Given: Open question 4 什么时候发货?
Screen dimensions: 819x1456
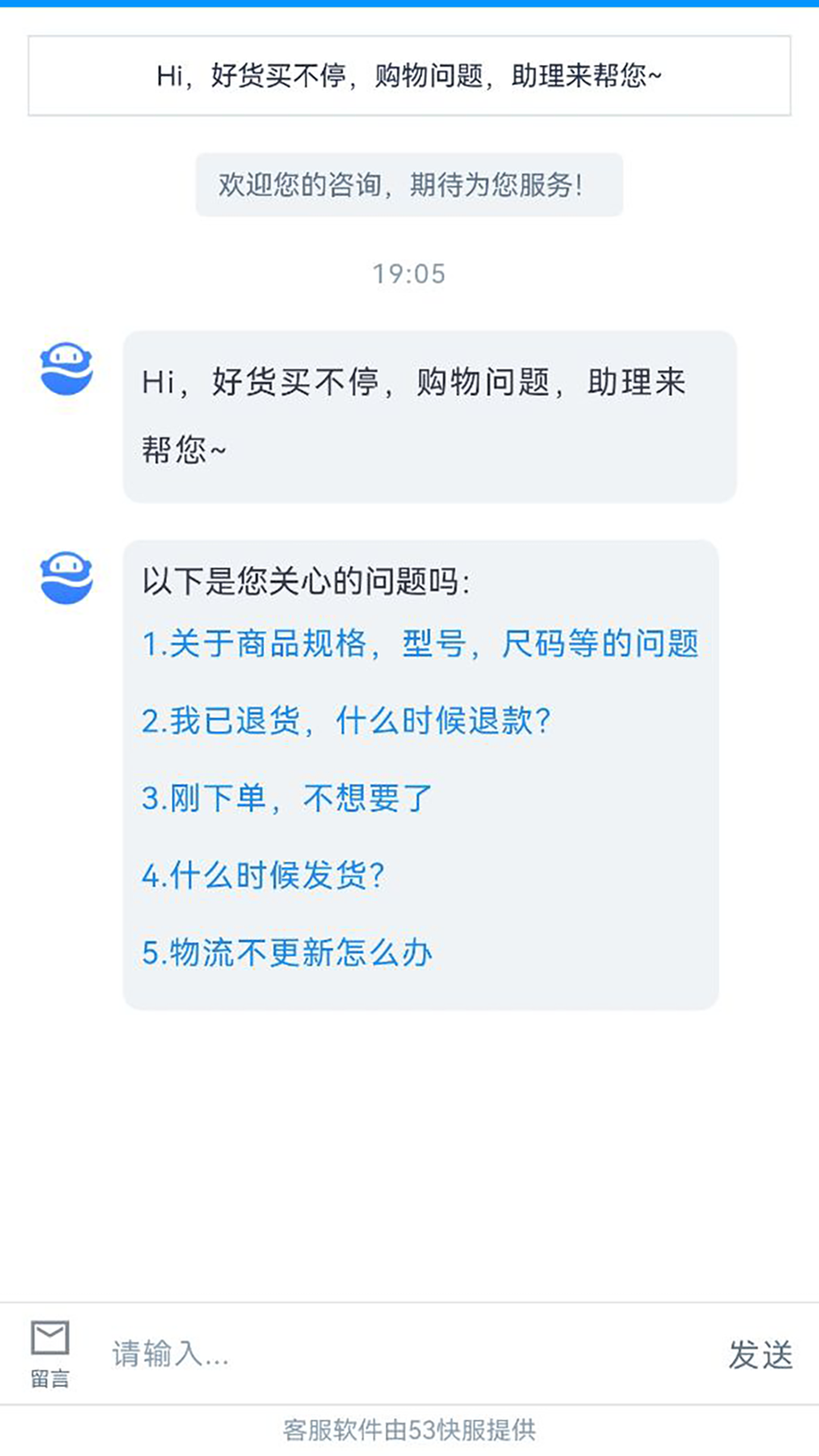Looking at the screenshot, I should (x=264, y=876).
